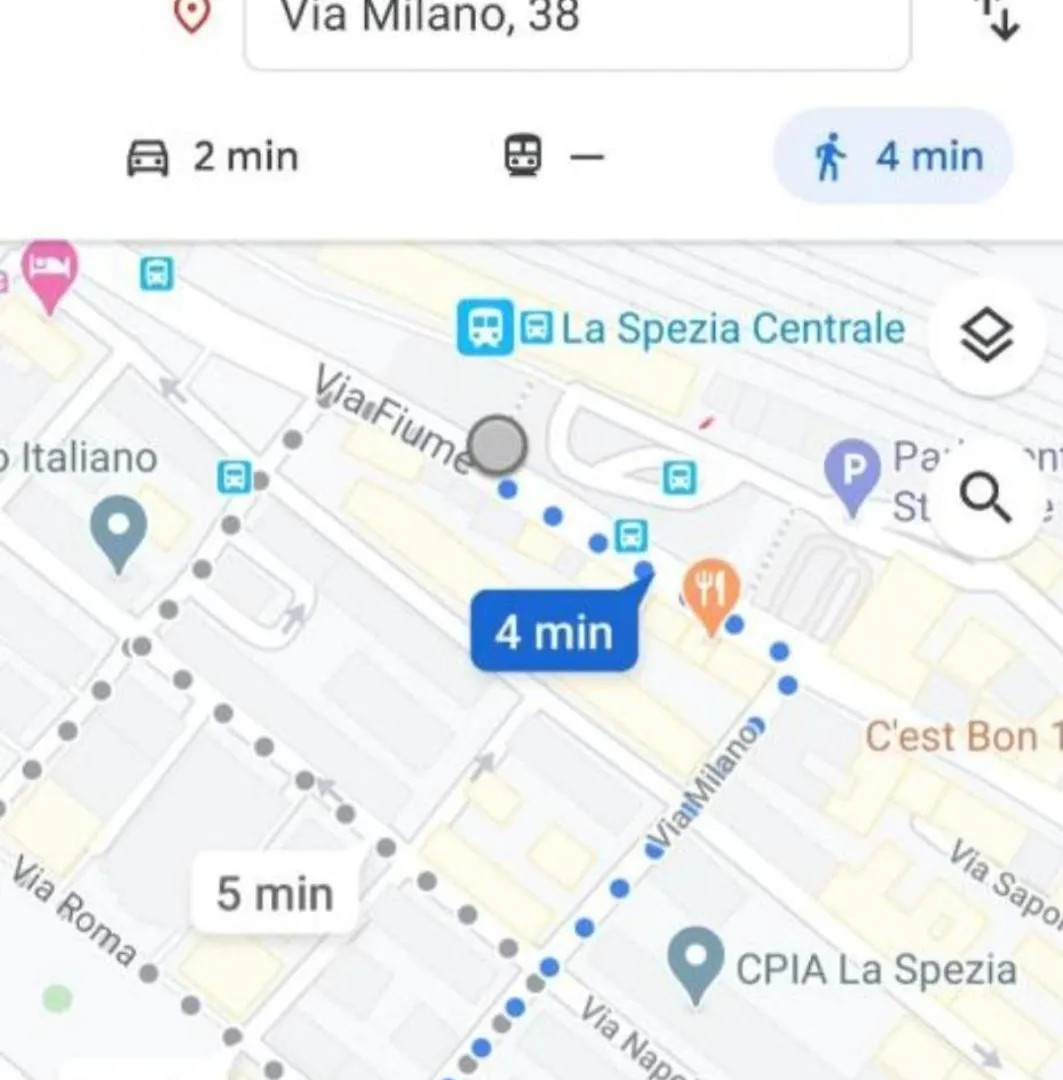Choose the alternative 5 min route
The height and width of the screenshot is (1080, 1063).
click(x=274, y=894)
